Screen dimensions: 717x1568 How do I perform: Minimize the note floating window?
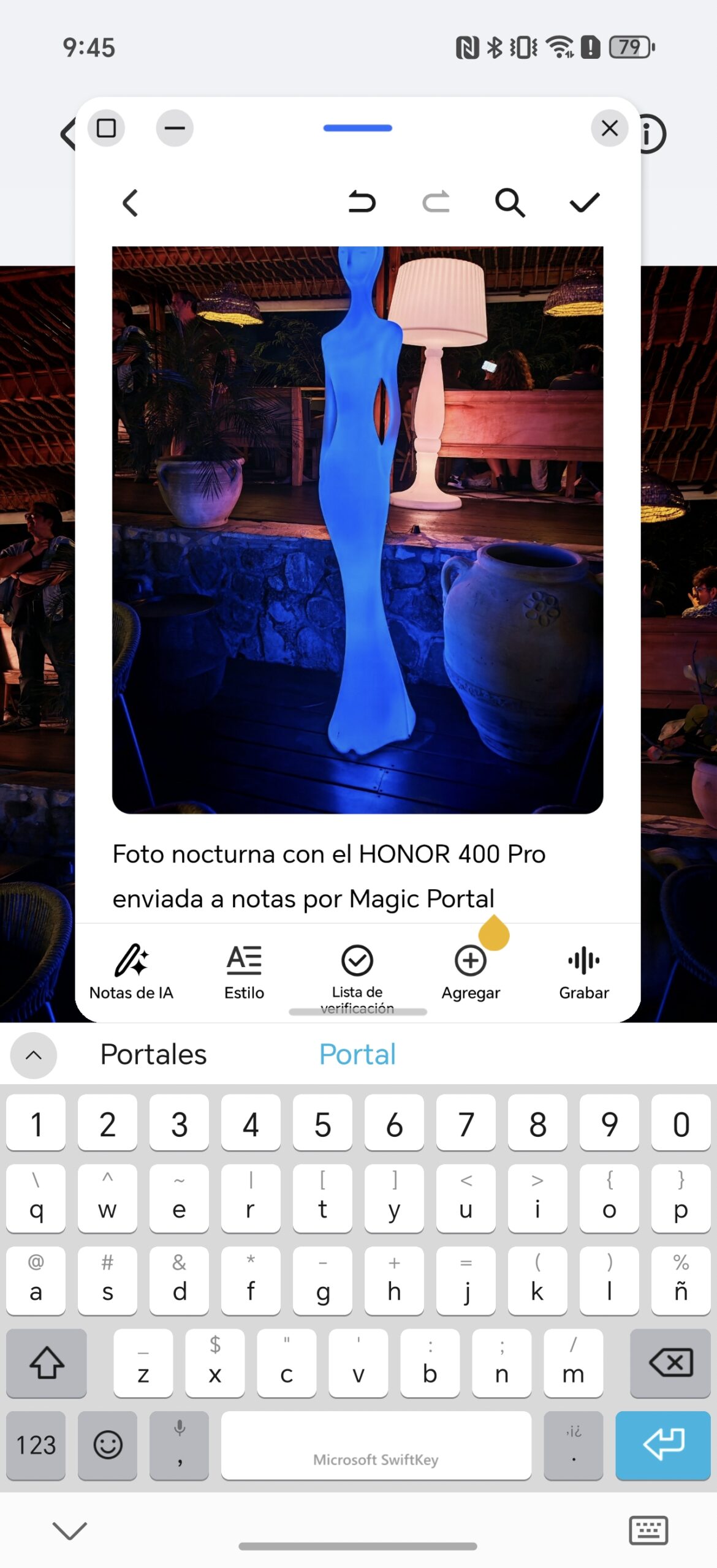pos(174,128)
